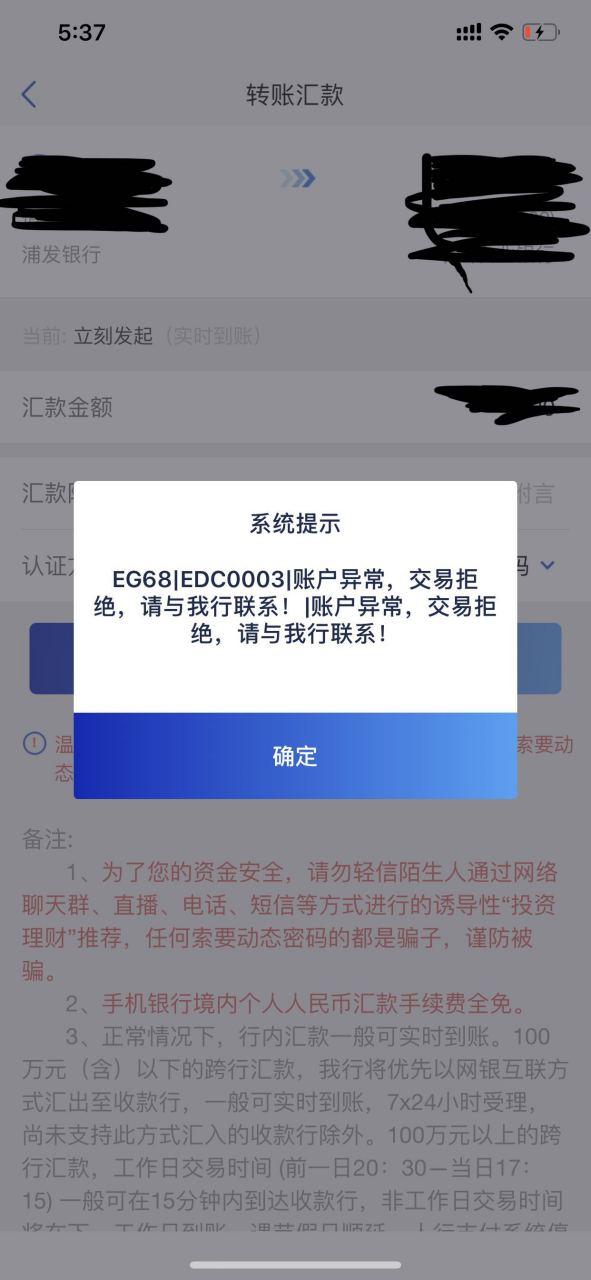Open the 立刻发起 transfer timing row
Screen dimensions: 591x1280
pyautogui.click(x=295, y=336)
